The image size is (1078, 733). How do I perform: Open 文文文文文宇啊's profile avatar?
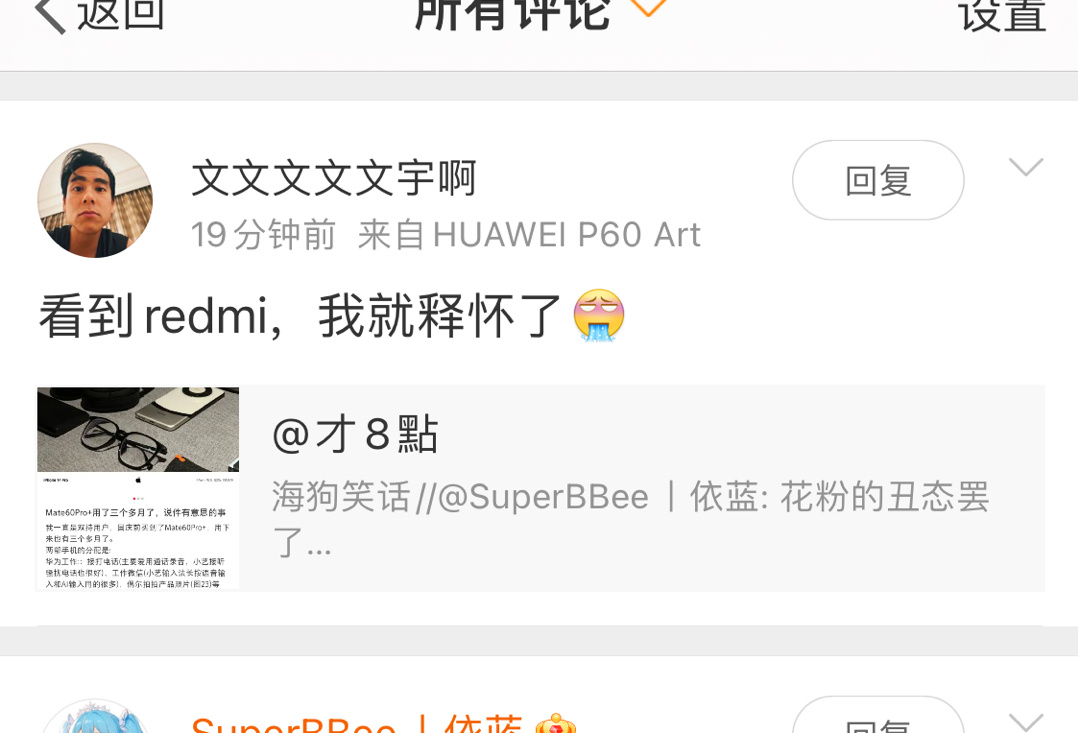[x=95, y=200]
